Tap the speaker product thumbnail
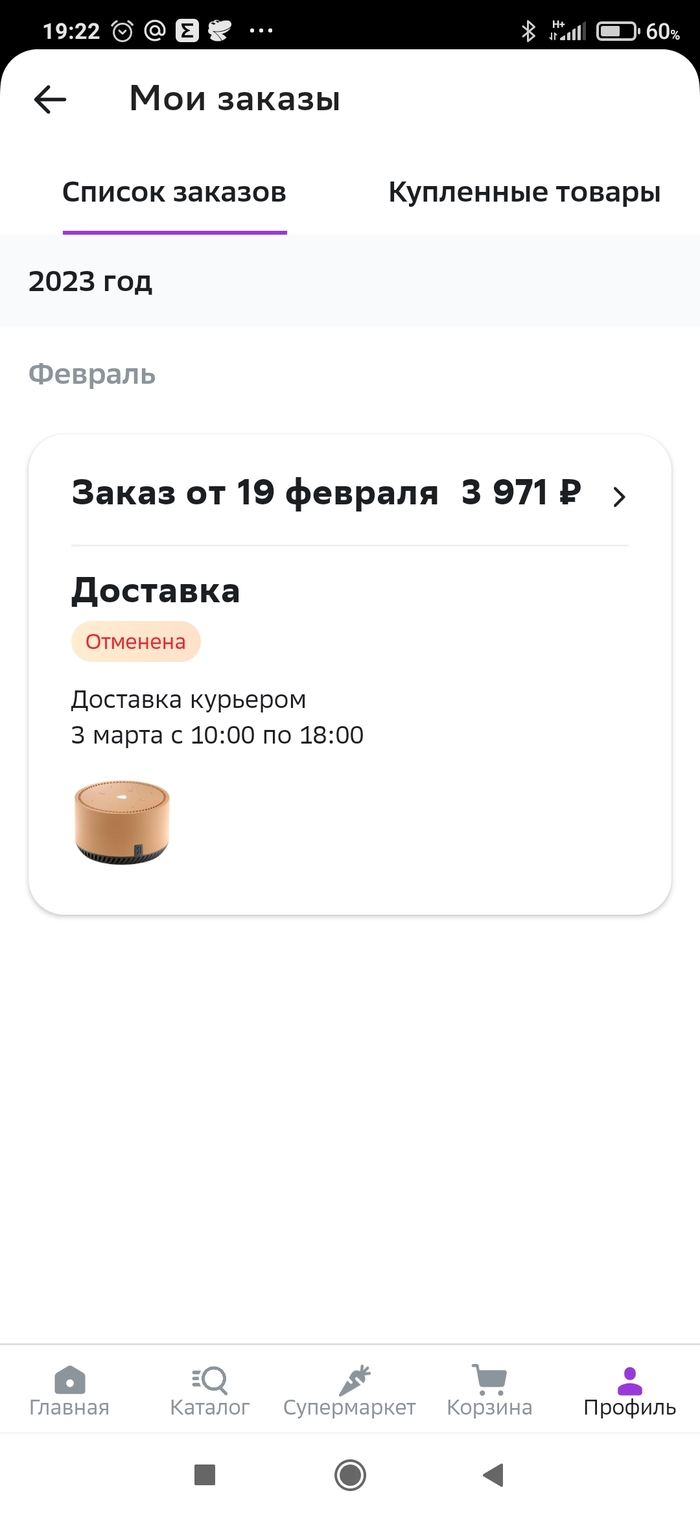Screen dimensions: 700x1517 [122, 822]
